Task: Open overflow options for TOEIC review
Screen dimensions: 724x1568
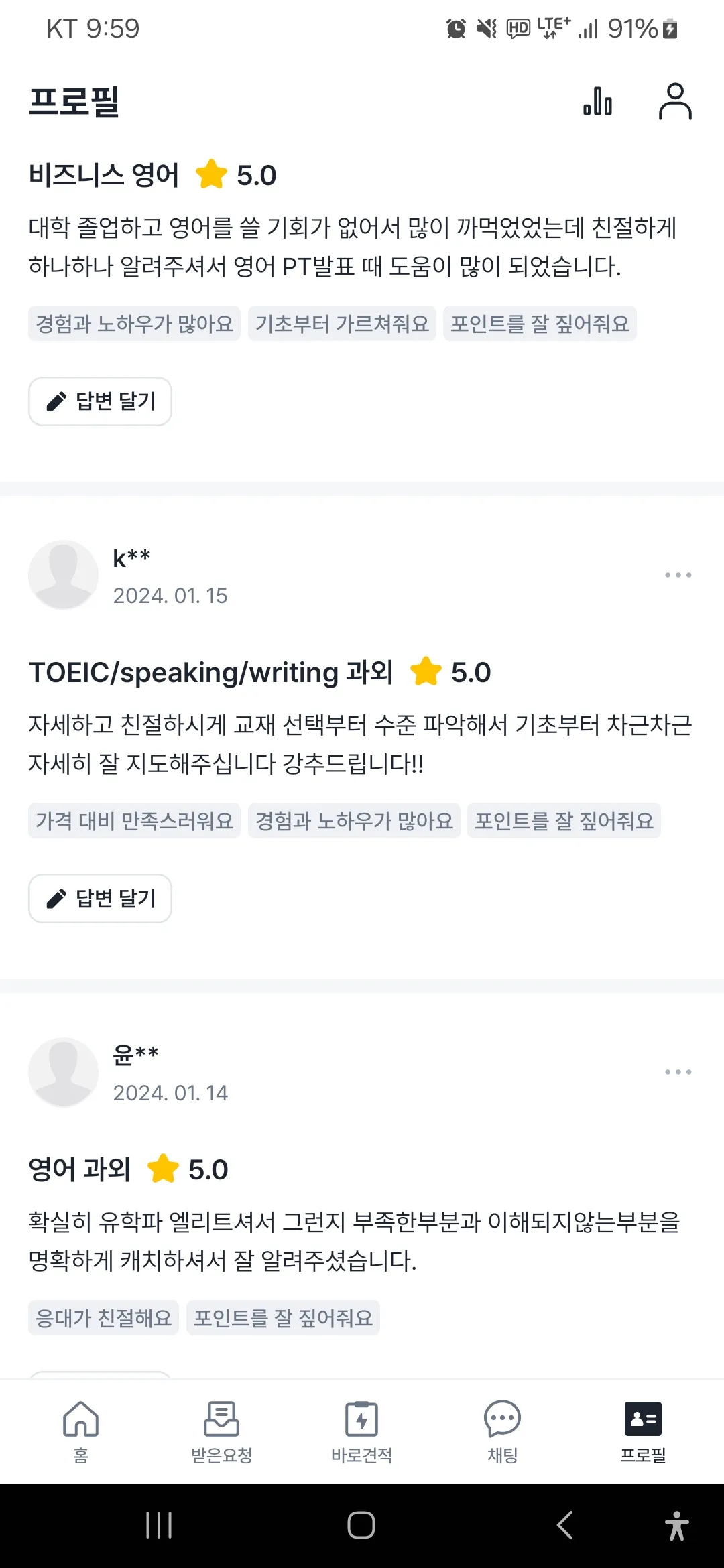Action: (678, 574)
